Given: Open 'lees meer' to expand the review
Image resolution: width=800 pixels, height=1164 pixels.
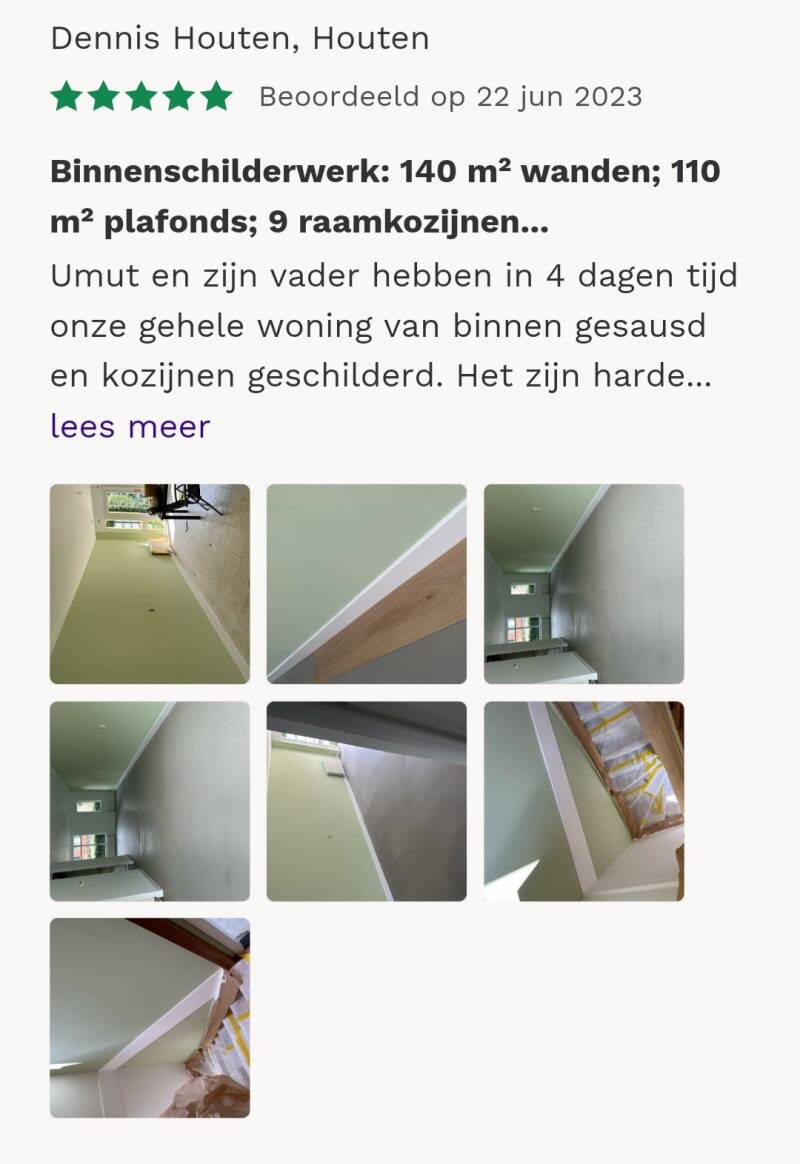Looking at the screenshot, I should pos(128,426).
